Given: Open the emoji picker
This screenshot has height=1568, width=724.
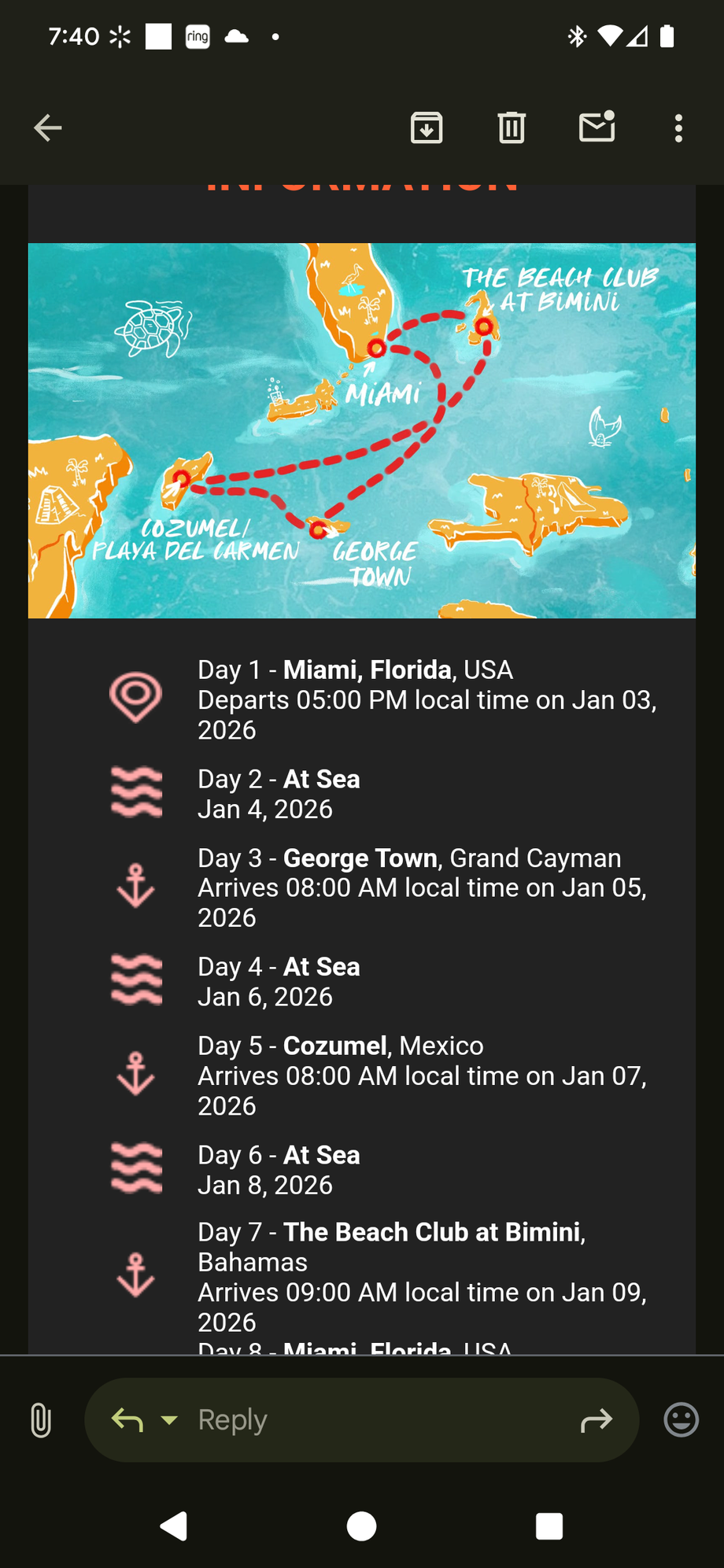Looking at the screenshot, I should (681, 1420).
